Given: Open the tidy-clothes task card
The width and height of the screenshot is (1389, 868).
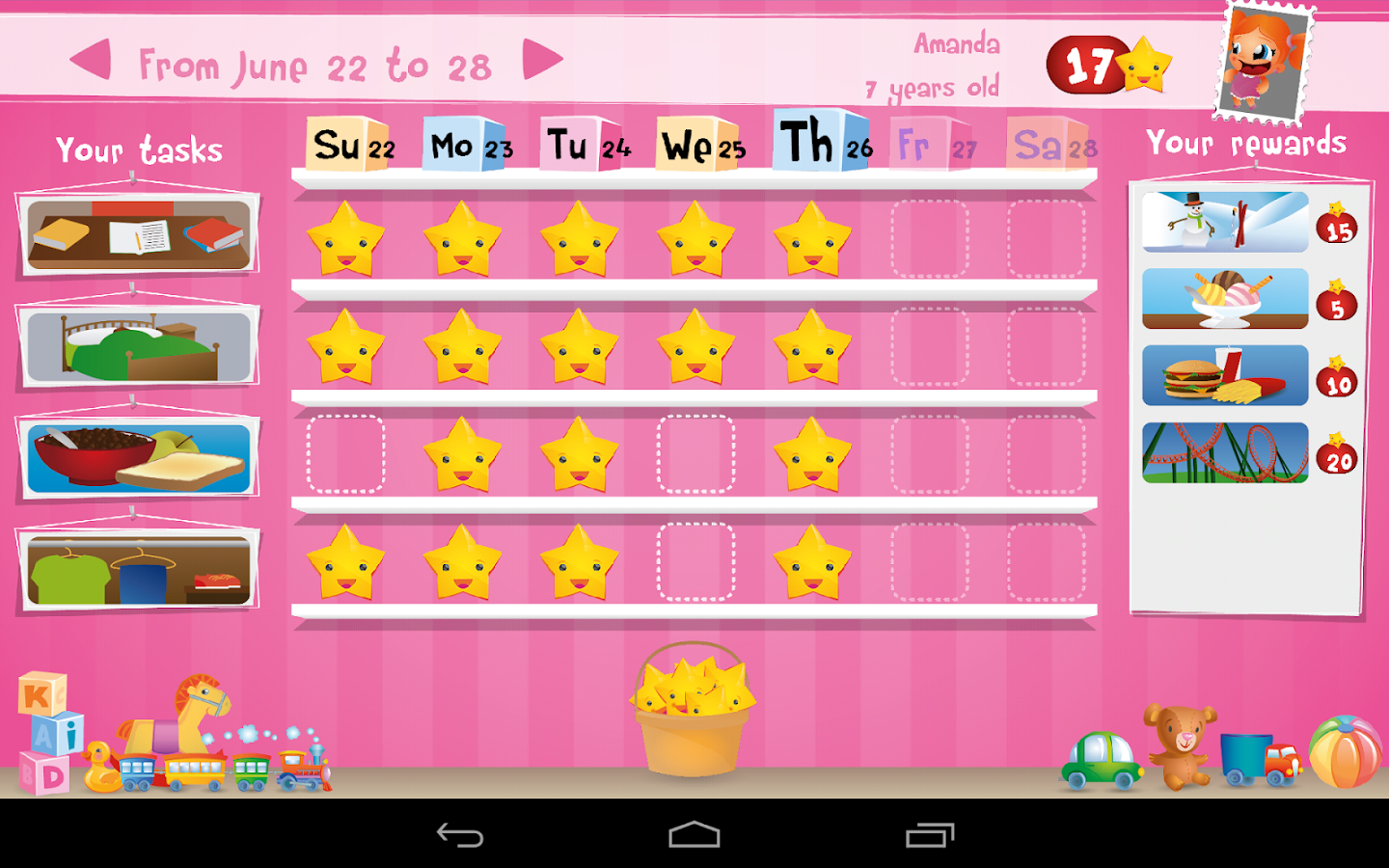Looking at the screenshot, I should coord(138,569).
